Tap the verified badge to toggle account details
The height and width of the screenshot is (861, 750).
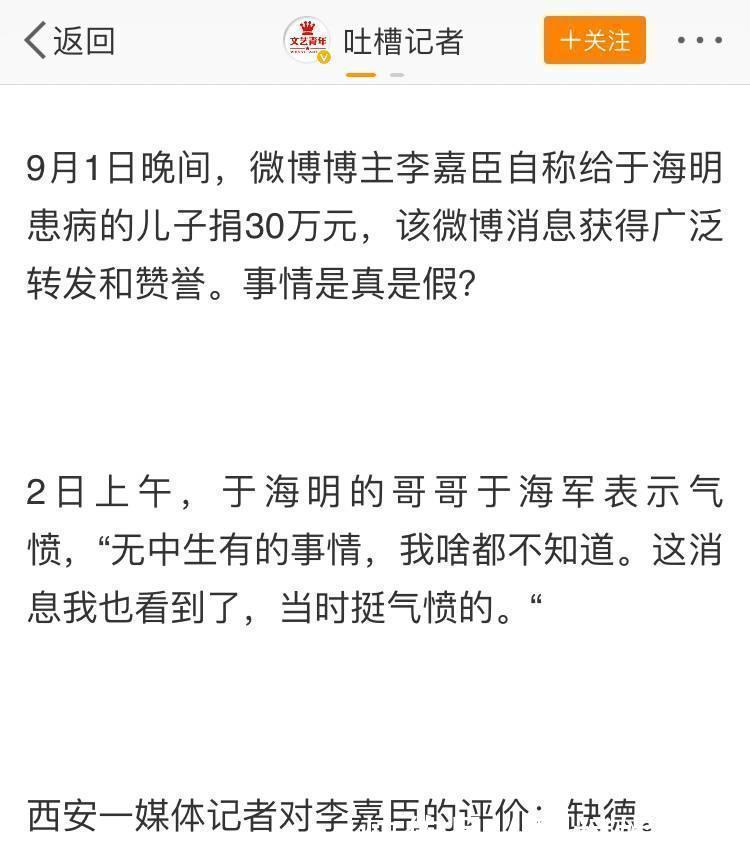coord(324,56)
